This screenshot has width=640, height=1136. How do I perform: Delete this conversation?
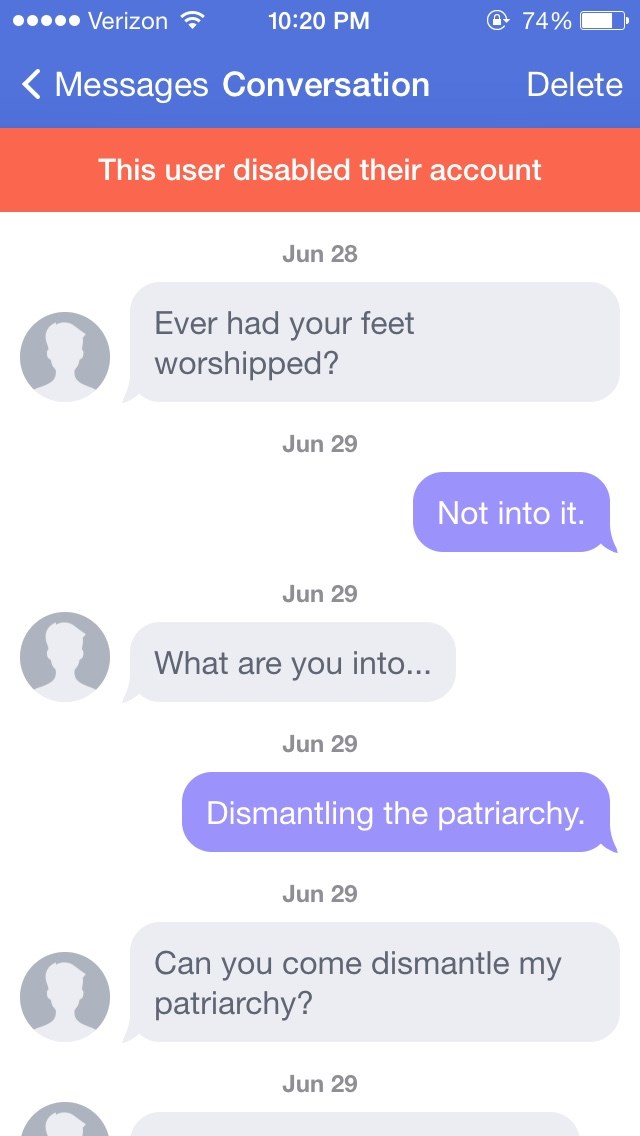574,85
